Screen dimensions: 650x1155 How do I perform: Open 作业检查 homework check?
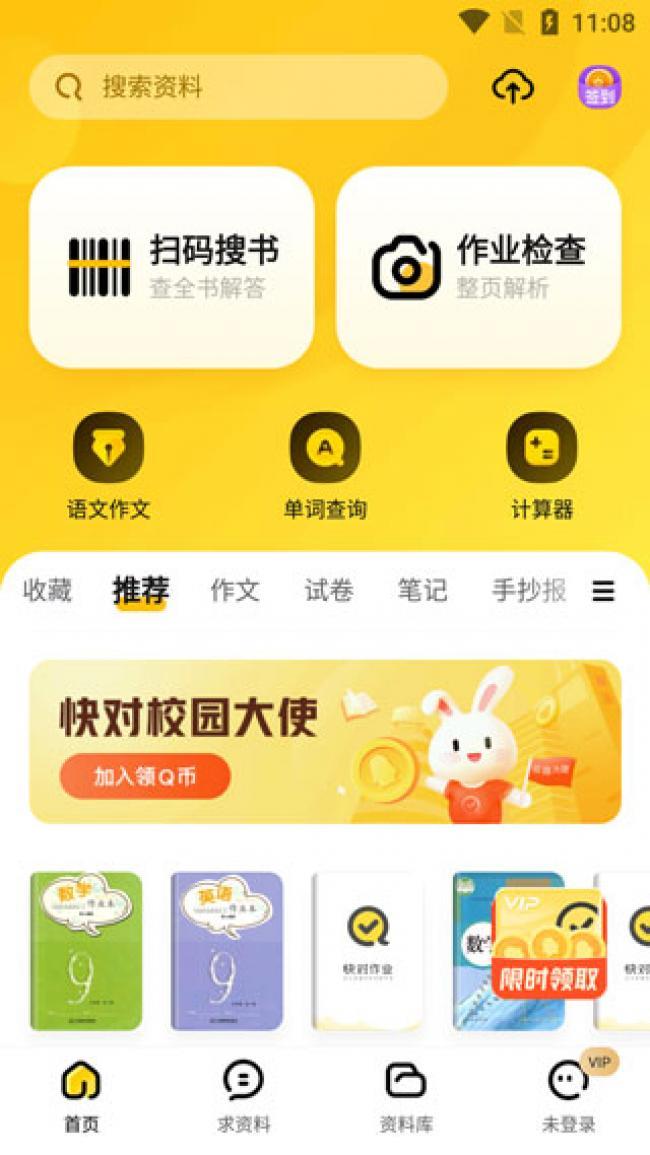point(478,267)
